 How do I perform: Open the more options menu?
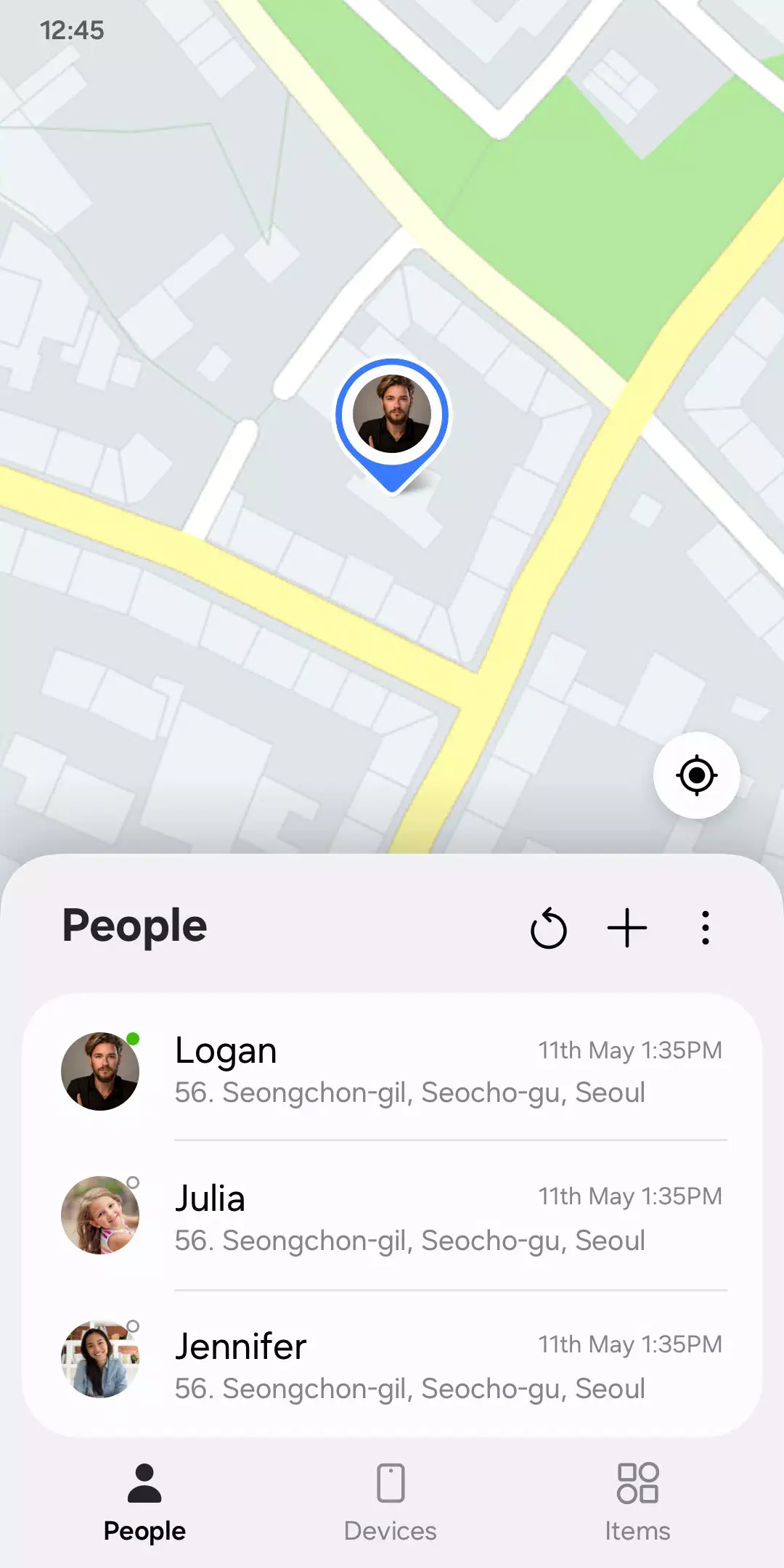point(705,928)
